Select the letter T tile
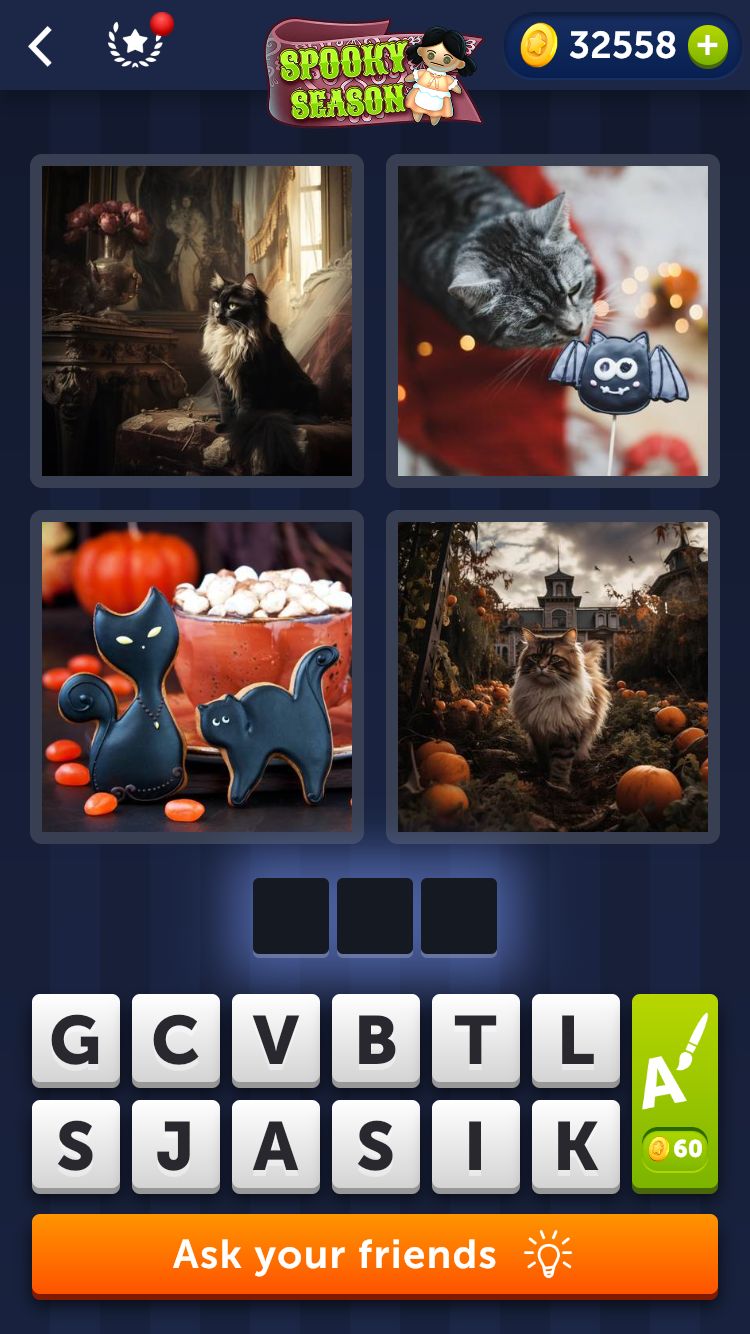 pyautogui.click(x=476, y=1040)
